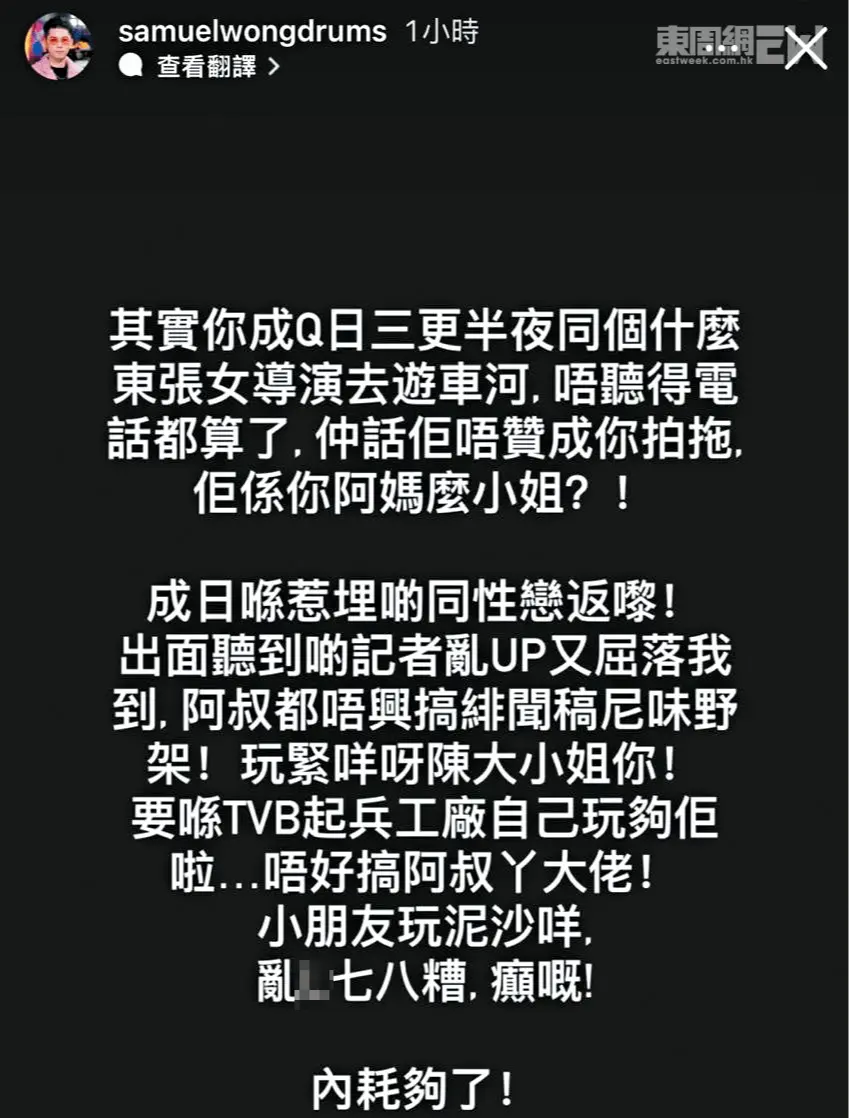The height and width of the screenshot is (1118, 849).
Task: Close the story with the X
Action: point(805,48)
